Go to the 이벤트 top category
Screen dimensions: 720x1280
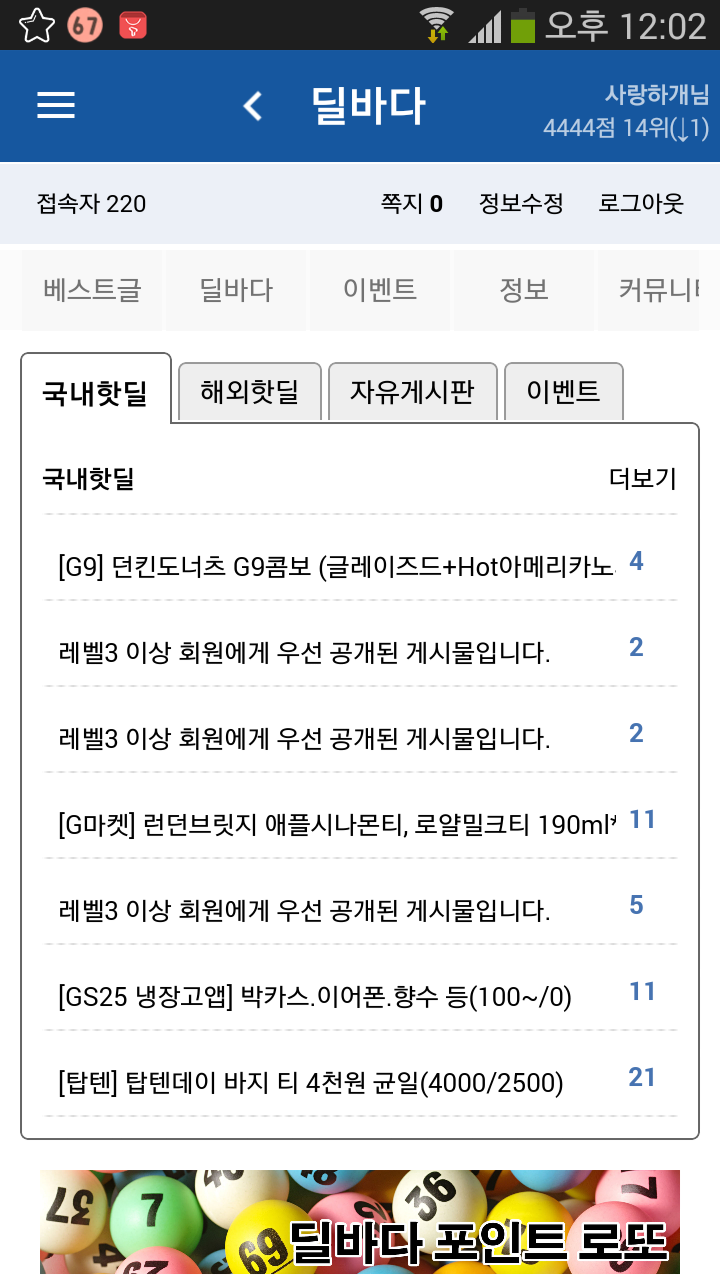[x=380, y=291]
